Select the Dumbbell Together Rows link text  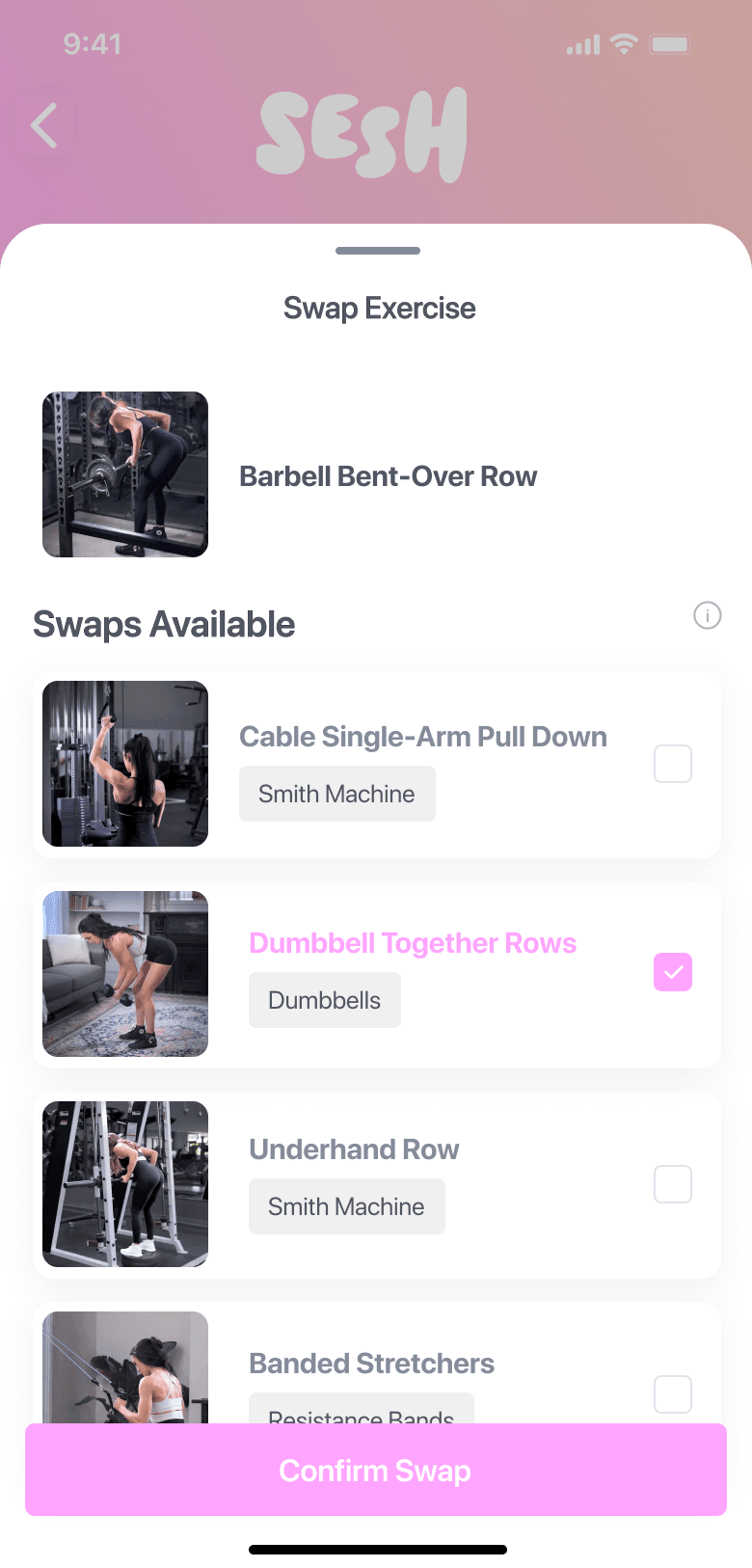(413, 943)
